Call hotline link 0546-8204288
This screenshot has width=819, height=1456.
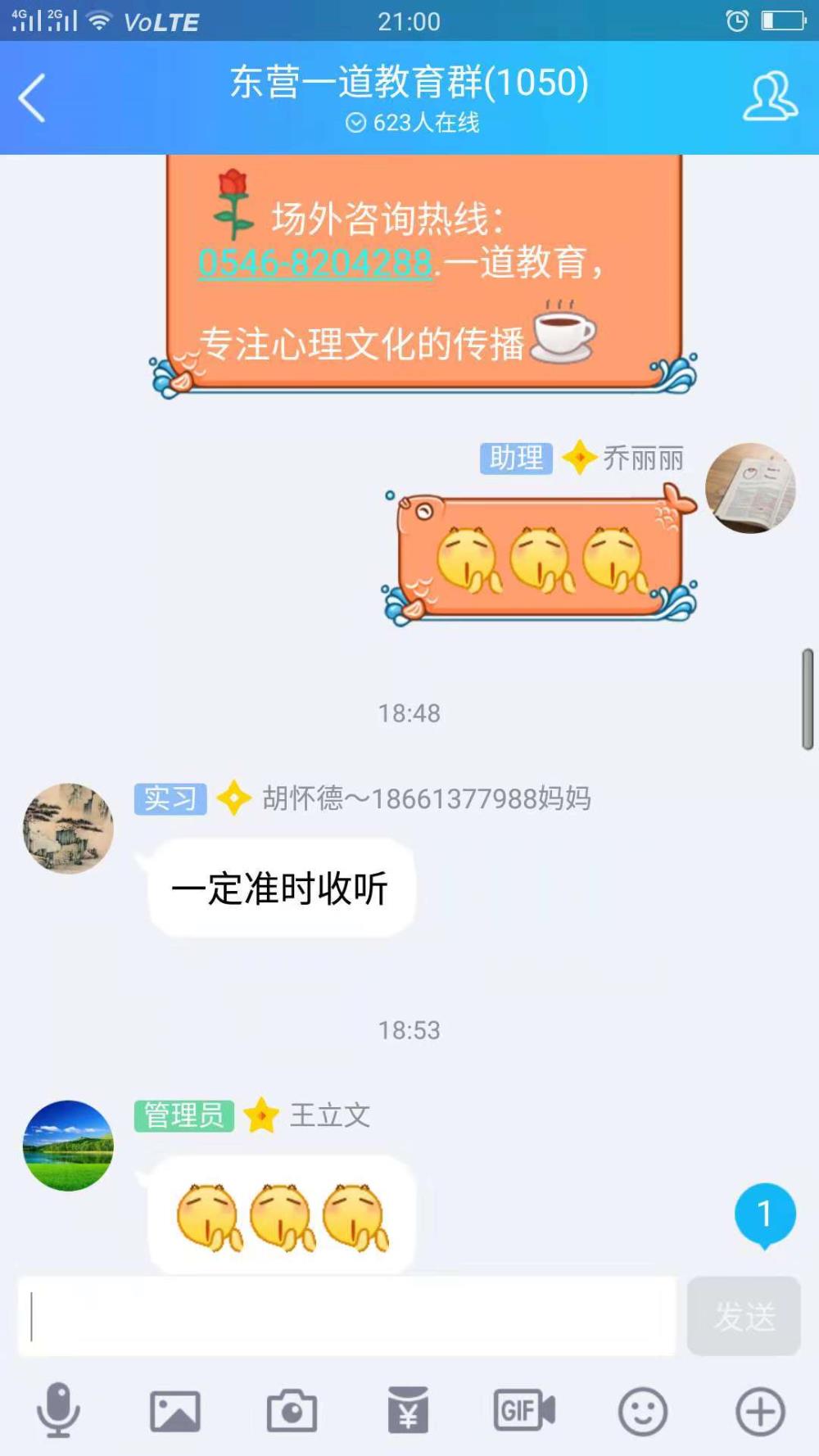[x=315, y=262]
